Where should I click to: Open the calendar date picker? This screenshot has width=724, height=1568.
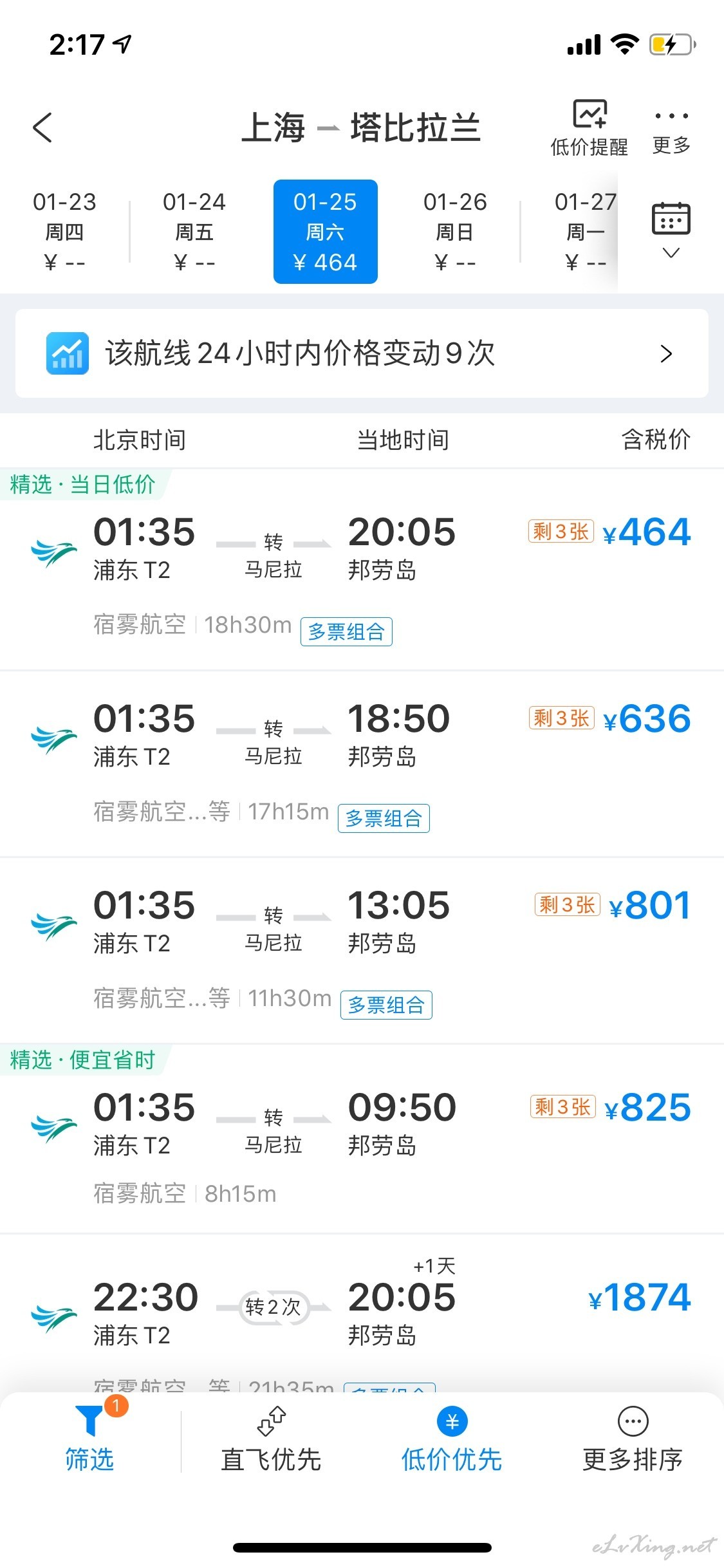click(671, 230)
